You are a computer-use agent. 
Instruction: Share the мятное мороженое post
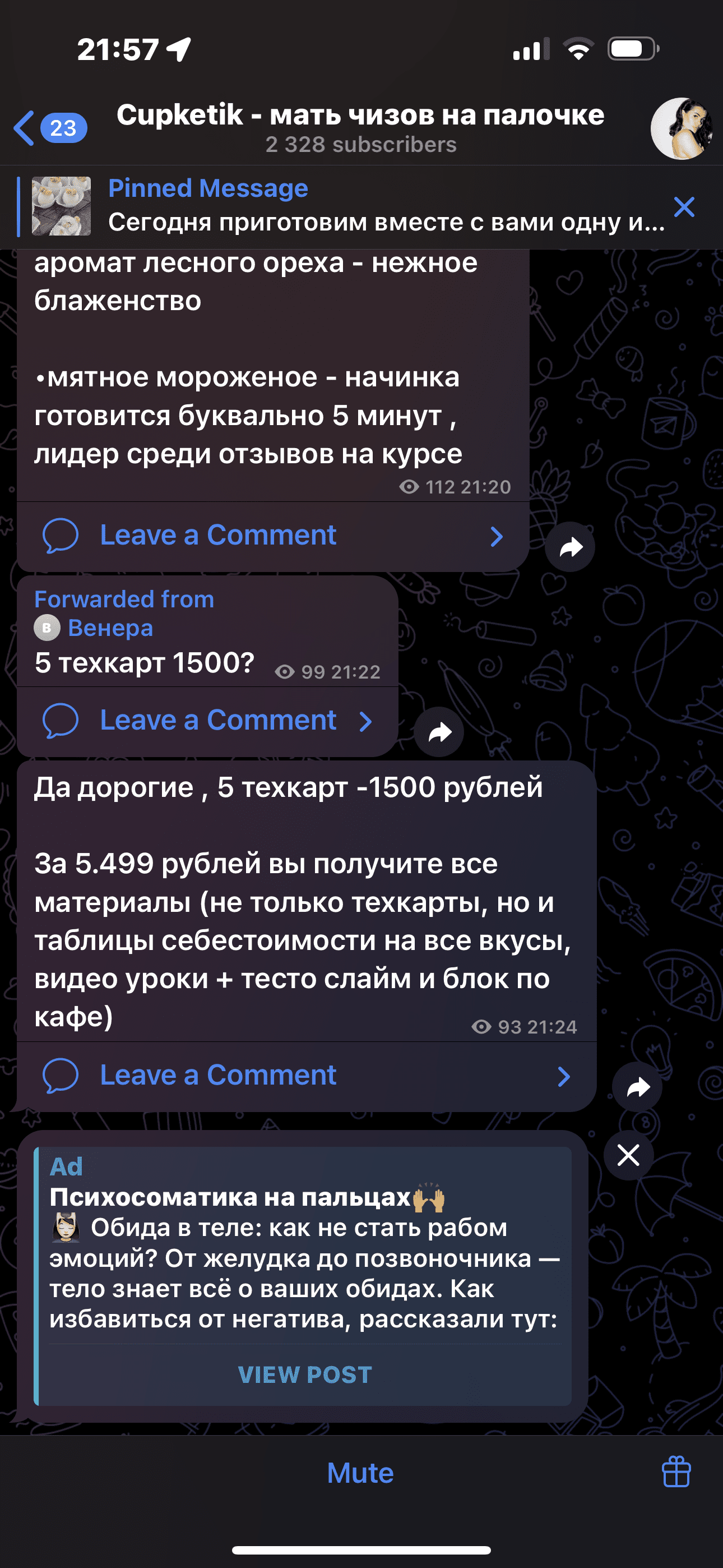570,547
